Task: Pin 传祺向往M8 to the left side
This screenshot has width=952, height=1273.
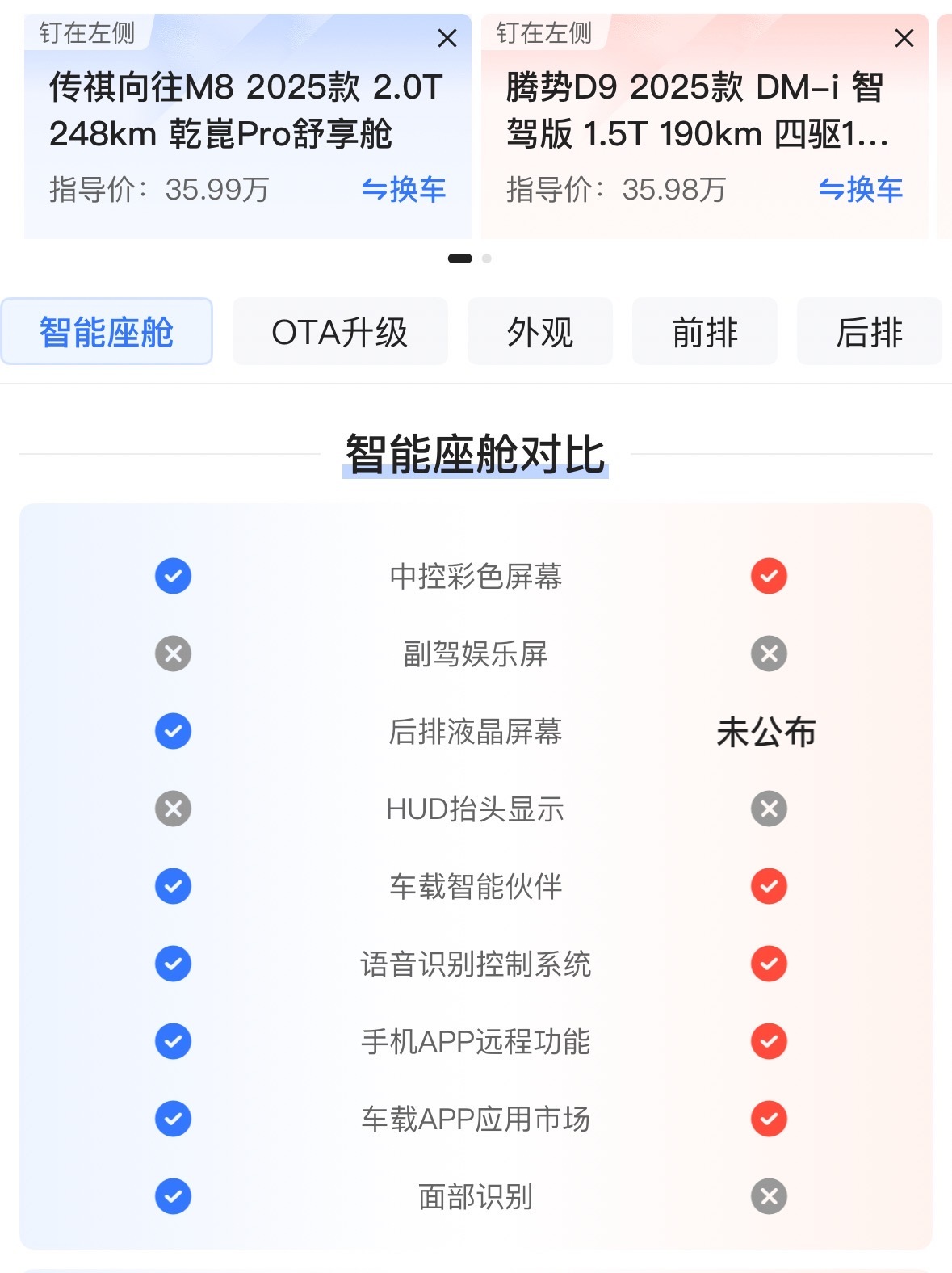Action: pos(87,33)
